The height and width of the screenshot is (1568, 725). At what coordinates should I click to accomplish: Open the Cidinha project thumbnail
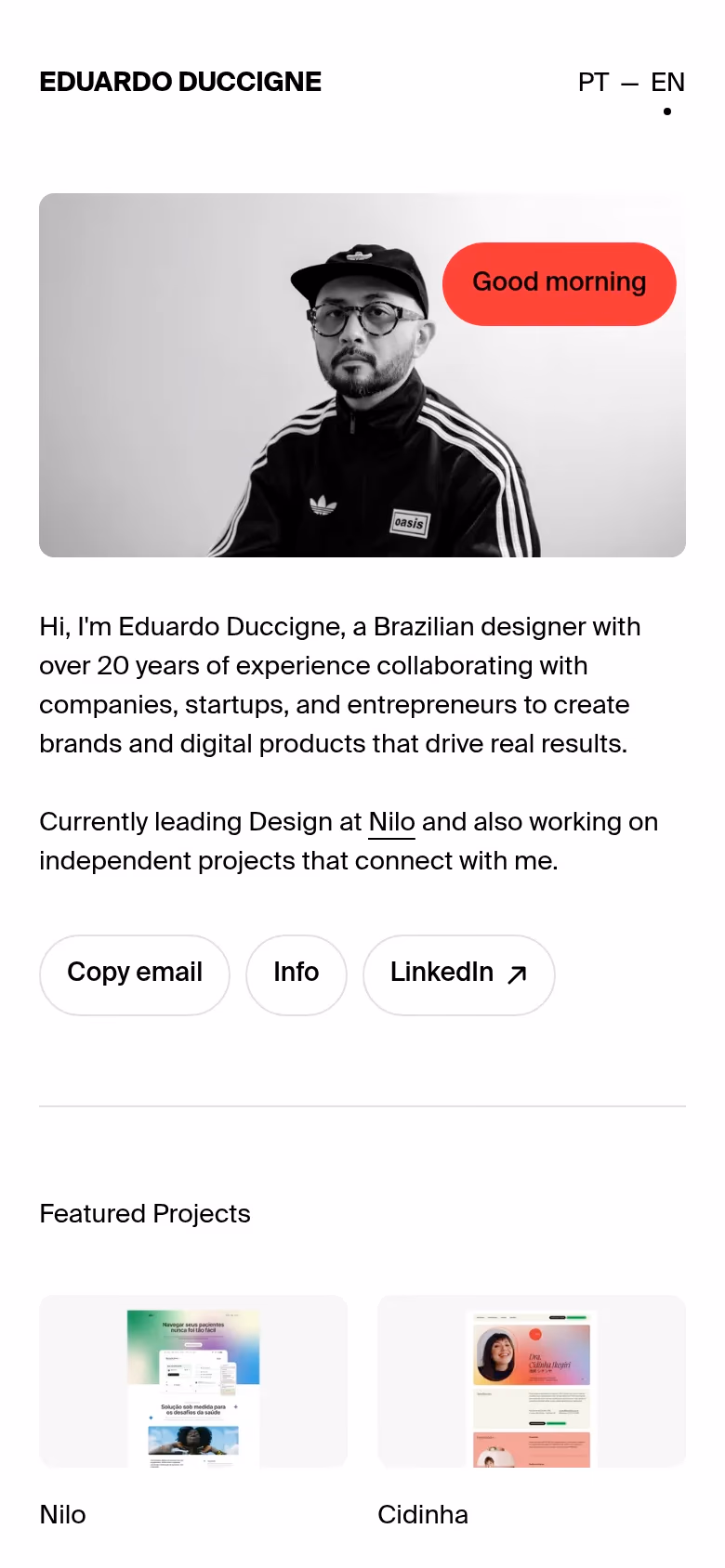tap(531, 1381)
